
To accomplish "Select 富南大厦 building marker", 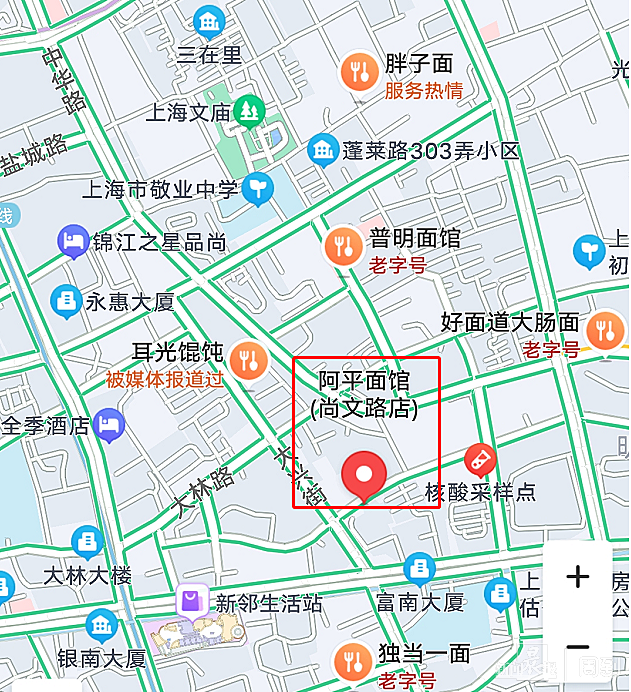I will point(420,571).
